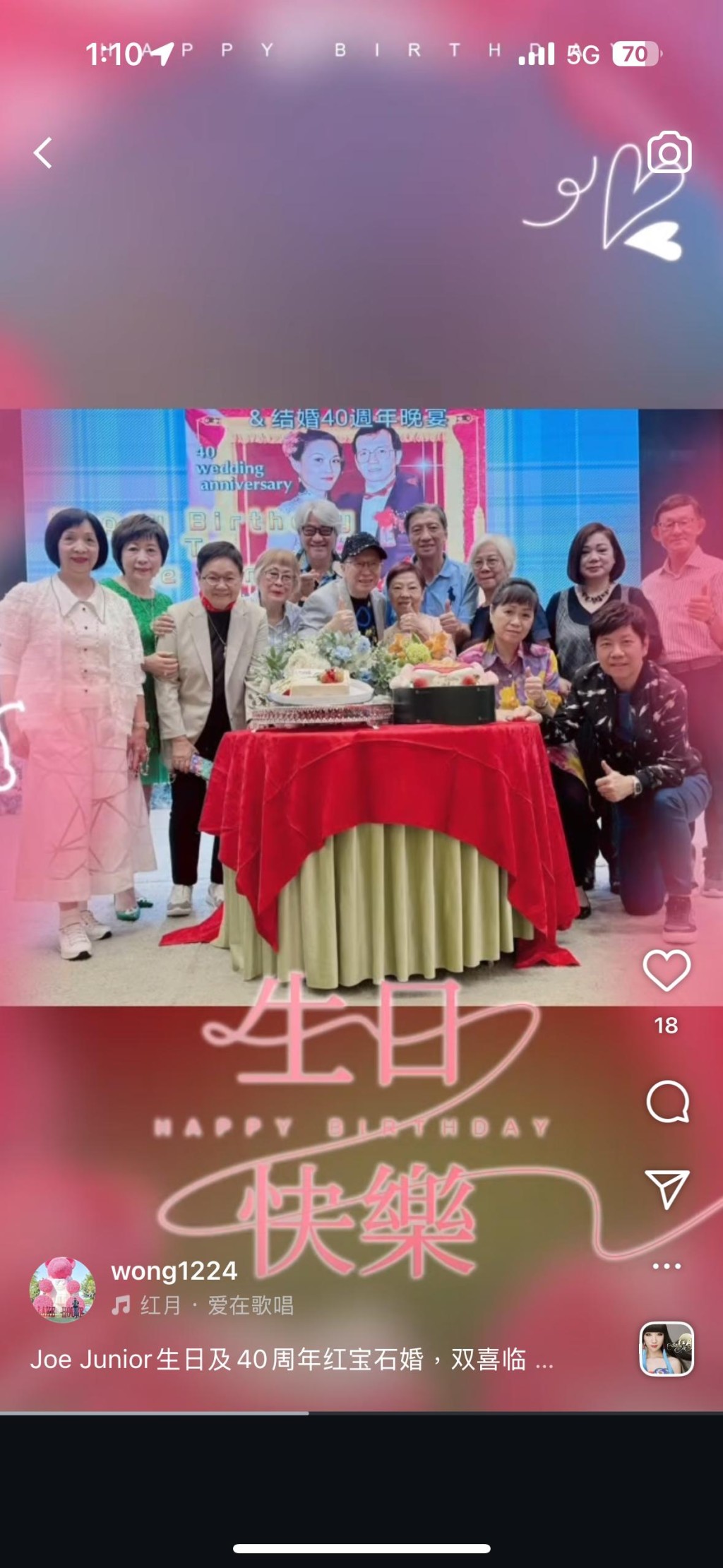723x1568 pixels.
Task: Open wong1224's profile picture
Action: 62,1290
